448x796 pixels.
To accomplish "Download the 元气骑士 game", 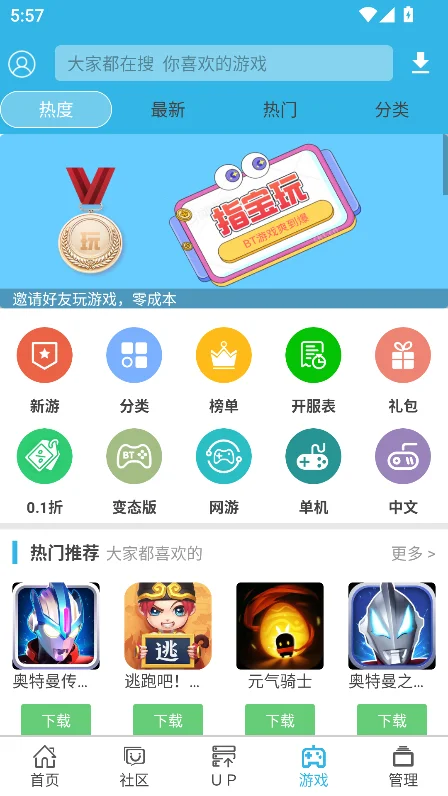I will tap(280, 720).
